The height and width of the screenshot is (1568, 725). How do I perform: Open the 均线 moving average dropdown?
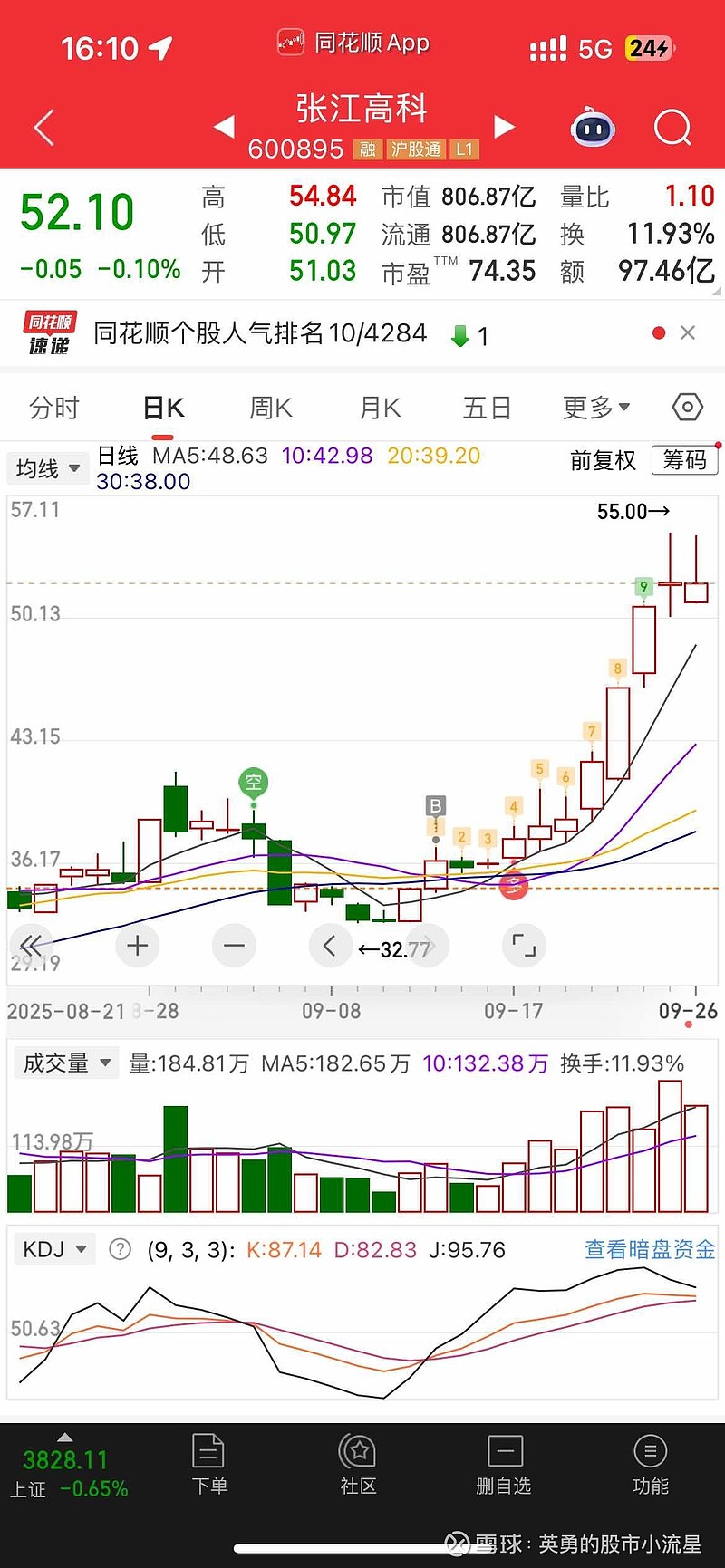pos(47,468)
